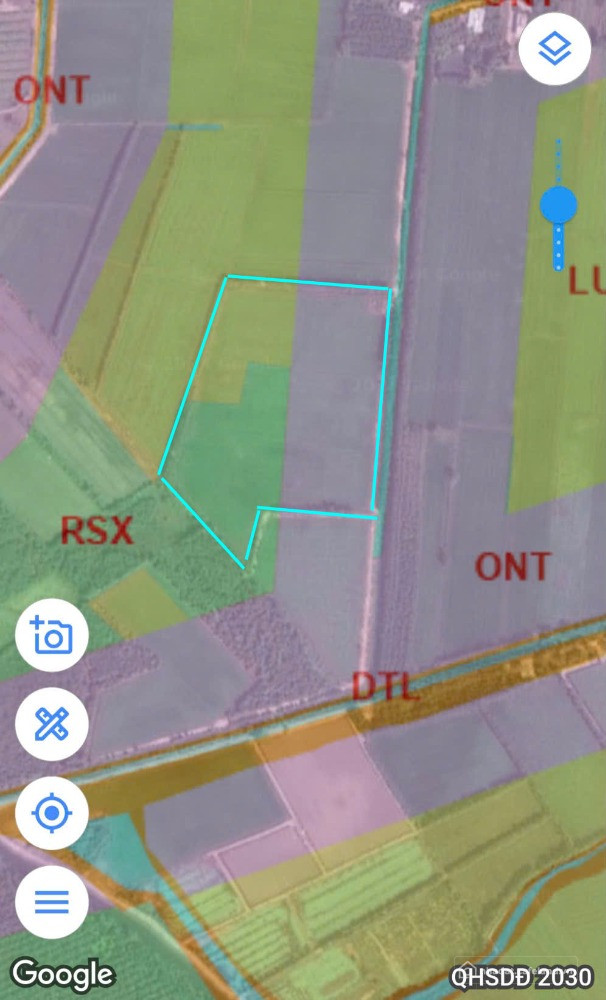The image size is (606, 1000).
Task: Tap the overlay opacity slider handle
Action: tap(559, 206)
